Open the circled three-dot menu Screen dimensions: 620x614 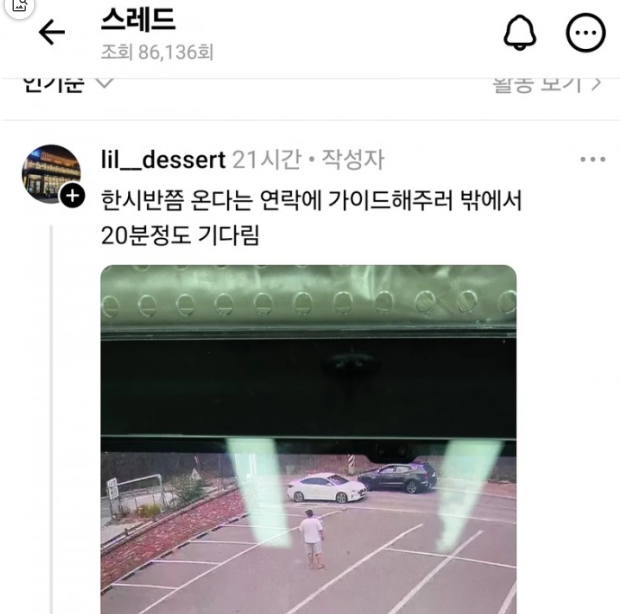tap(585, 33)
